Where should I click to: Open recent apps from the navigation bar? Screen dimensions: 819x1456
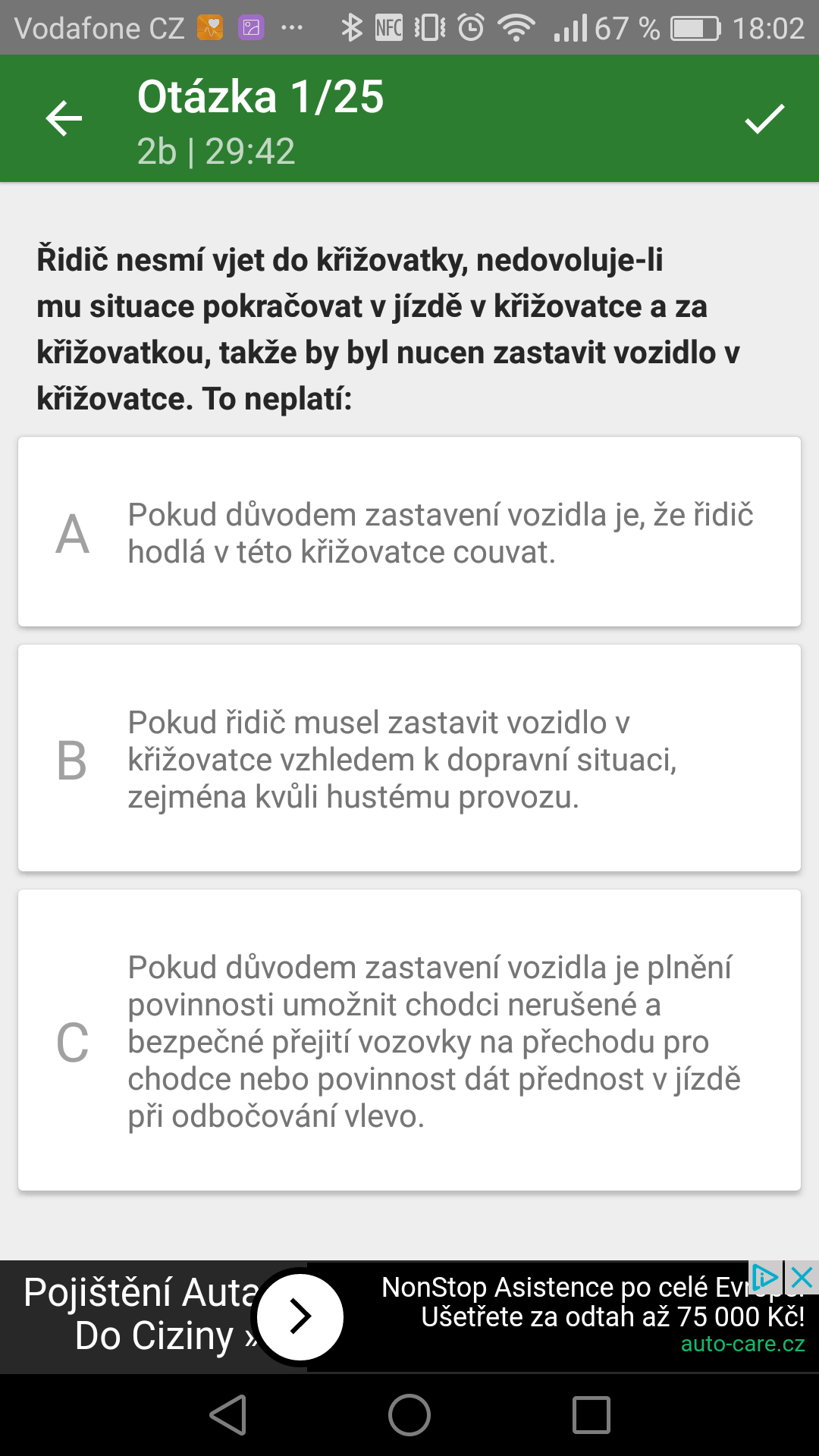point(591,1415)
